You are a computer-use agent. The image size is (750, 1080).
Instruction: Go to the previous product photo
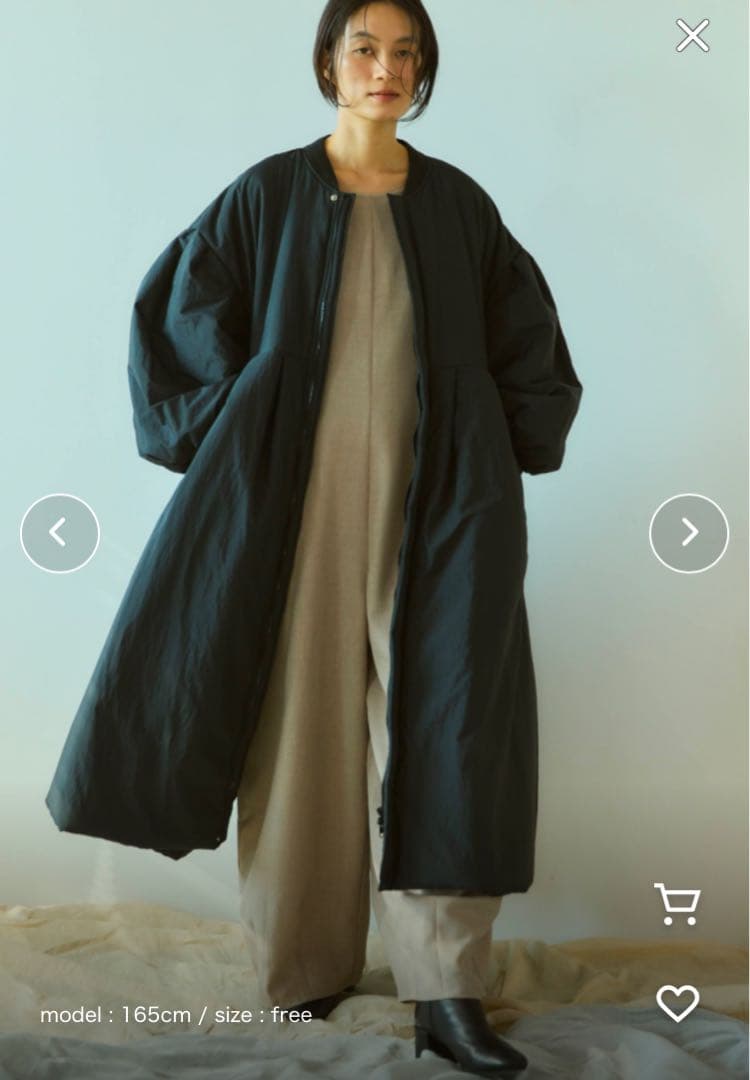click(60, 533)
